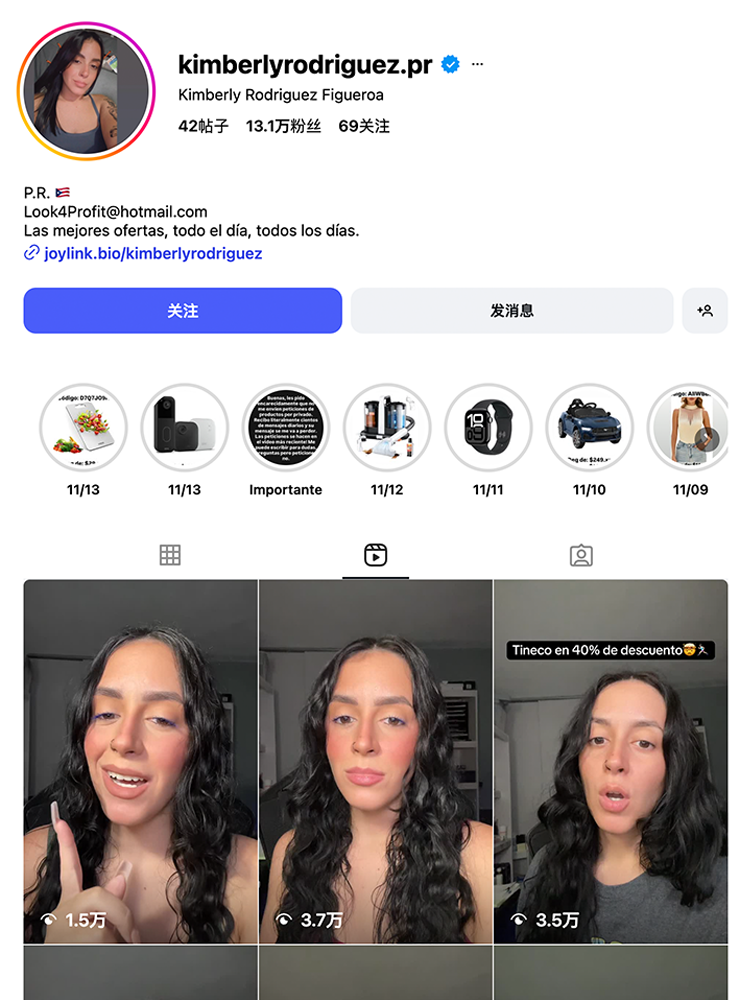Open joylink.bio/kimberlyrodriguez link

[x=152, y=253]
